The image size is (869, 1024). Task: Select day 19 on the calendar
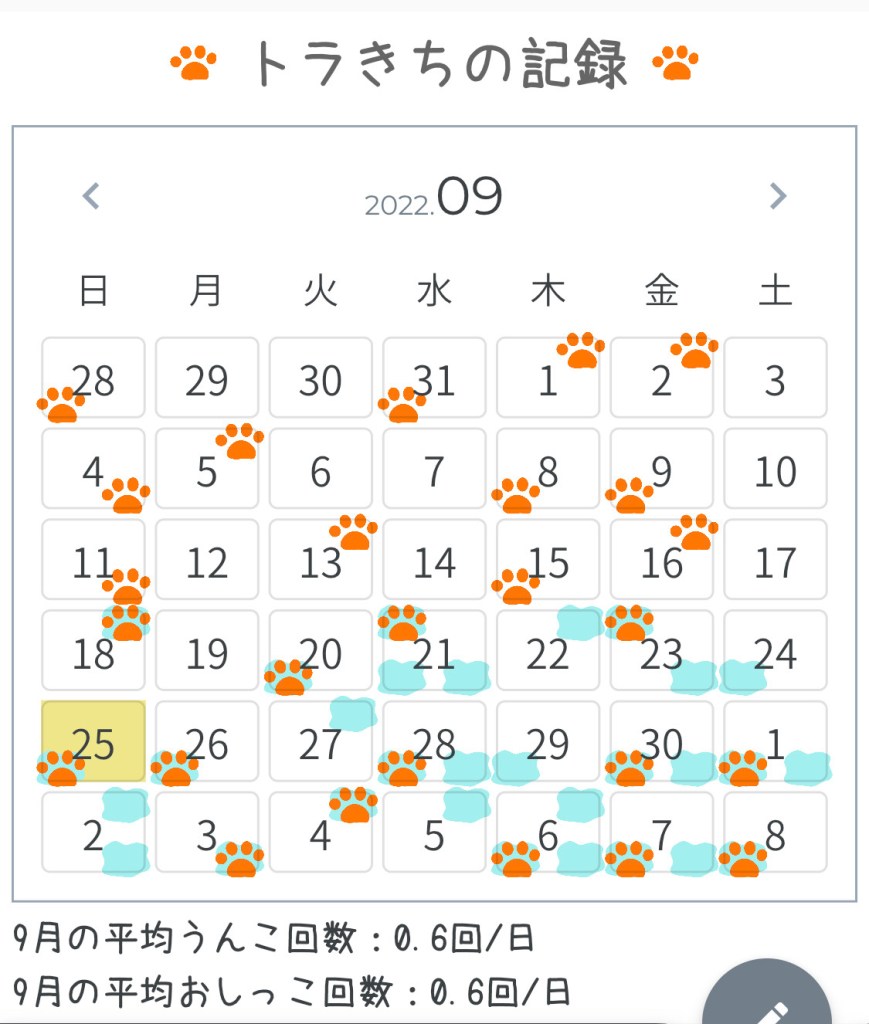pos(207,651)
